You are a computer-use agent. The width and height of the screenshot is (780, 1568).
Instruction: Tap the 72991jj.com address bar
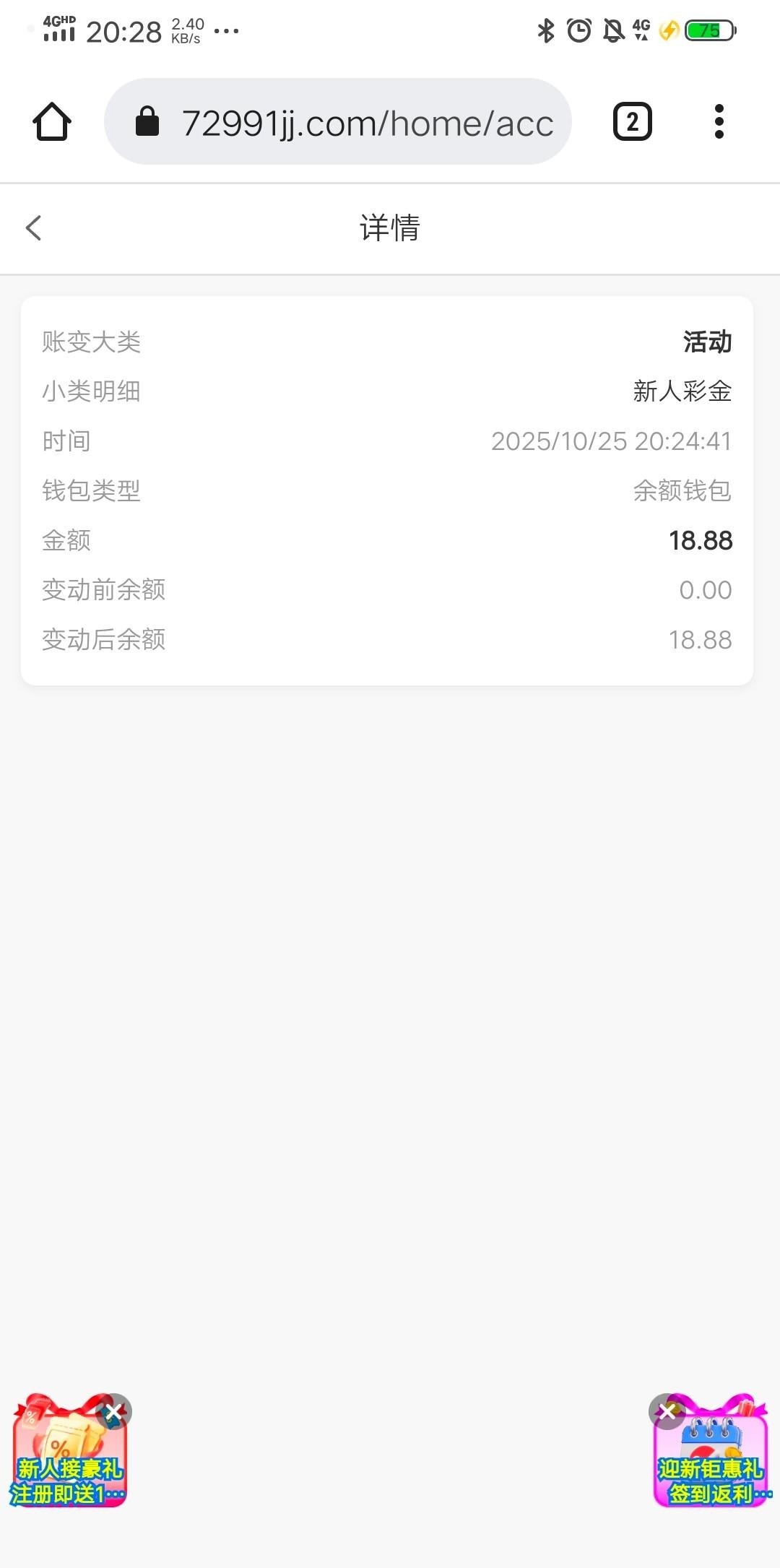pos(338,121)
